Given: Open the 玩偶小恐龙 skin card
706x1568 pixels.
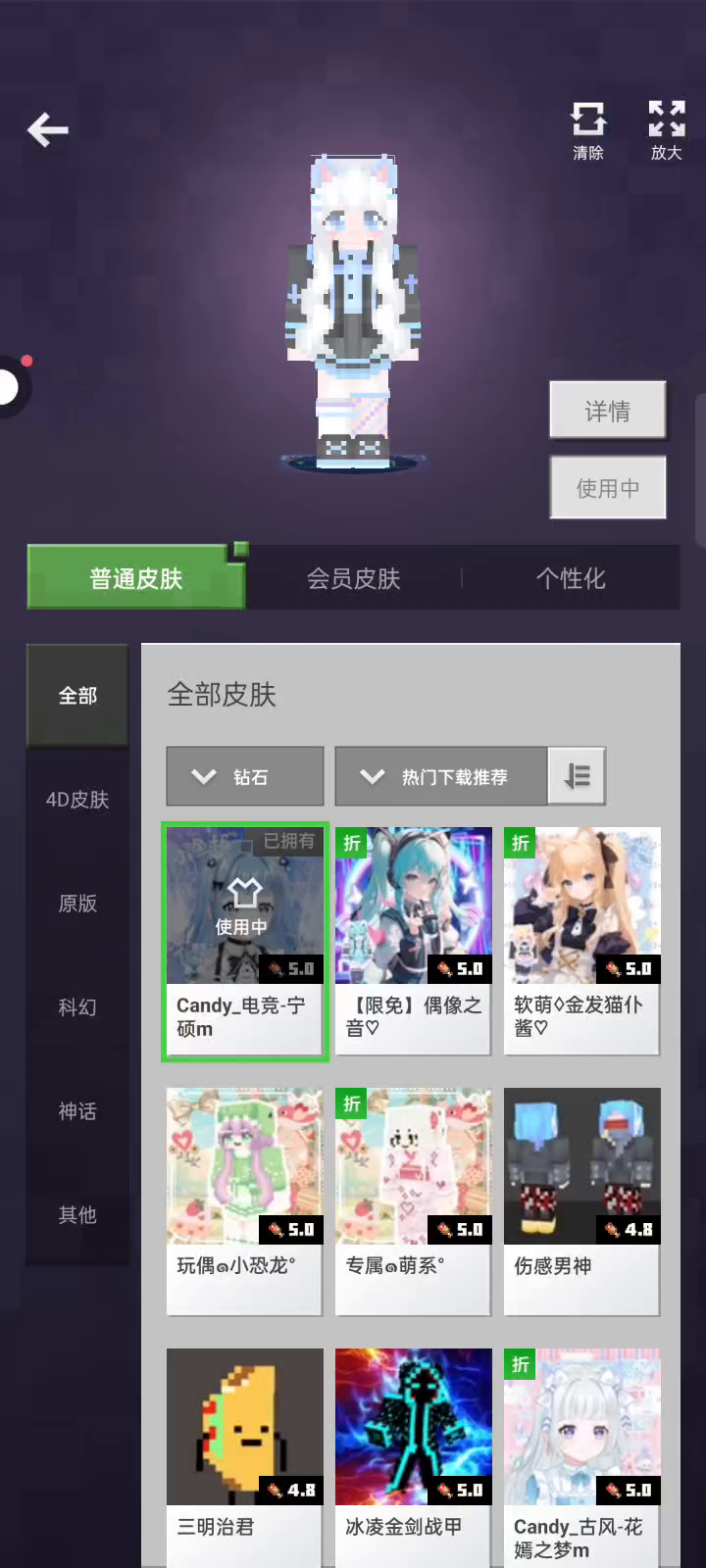Looking at the screenshot, I should pos(244,1201).
